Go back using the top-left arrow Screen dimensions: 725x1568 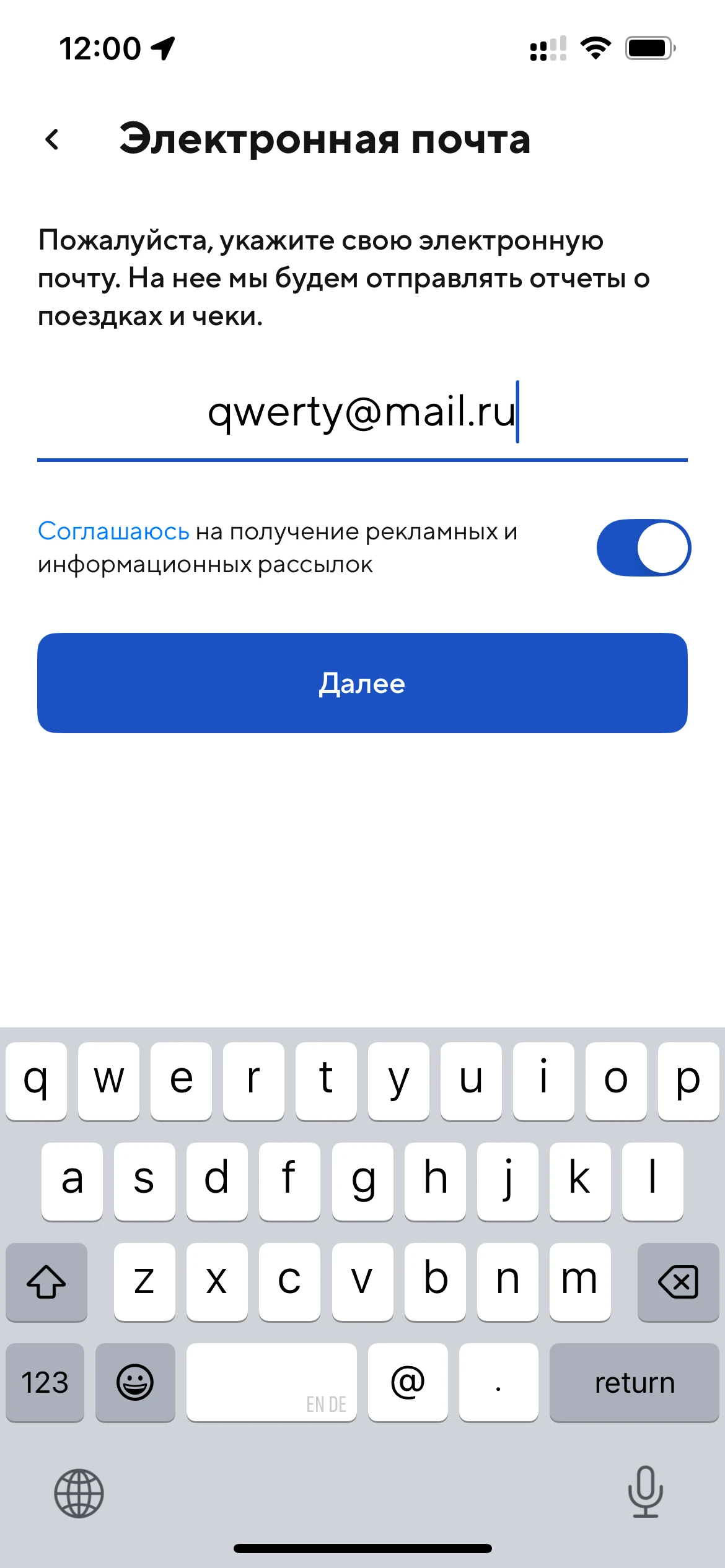pyautogui.click(x=53, y=139)
